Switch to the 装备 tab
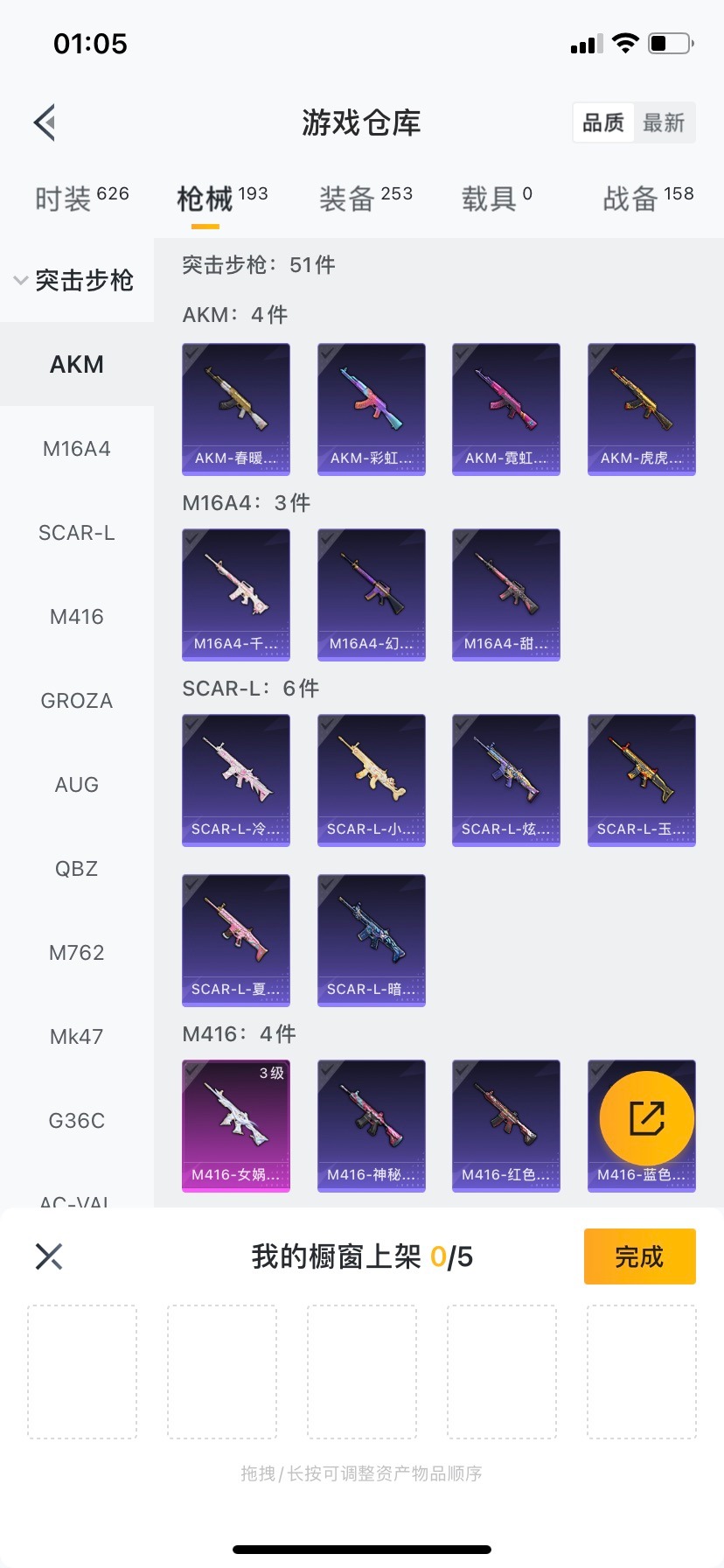This screenshot has width=724, height=1568. coord(365,199)
